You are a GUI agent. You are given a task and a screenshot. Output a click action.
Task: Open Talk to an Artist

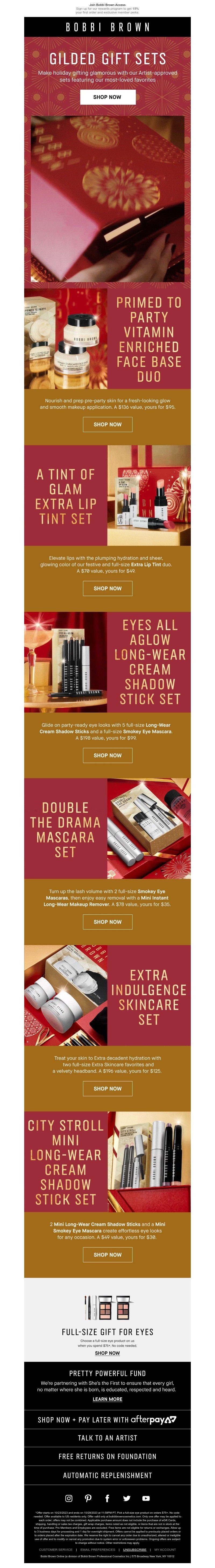[107, 1438]
